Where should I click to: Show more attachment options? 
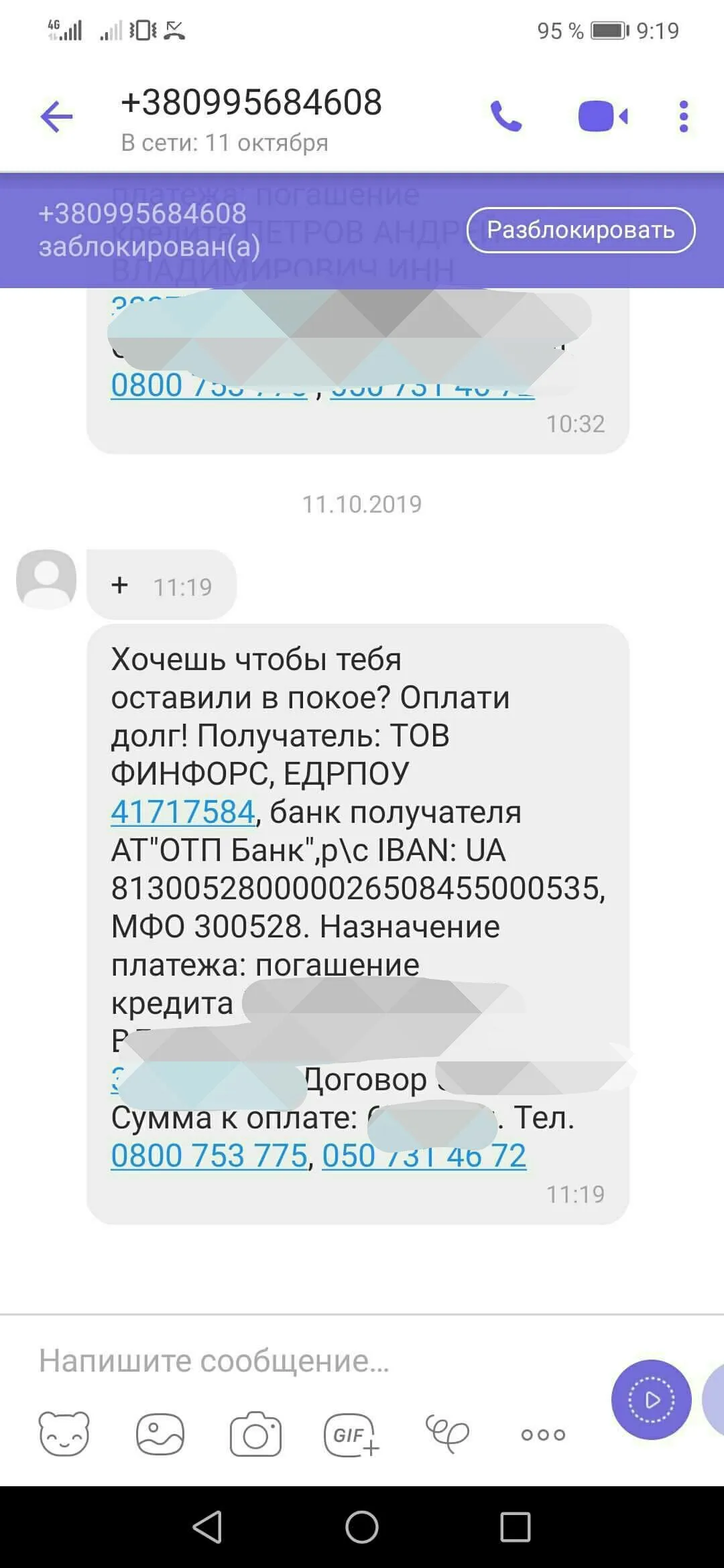[543, 1435]
